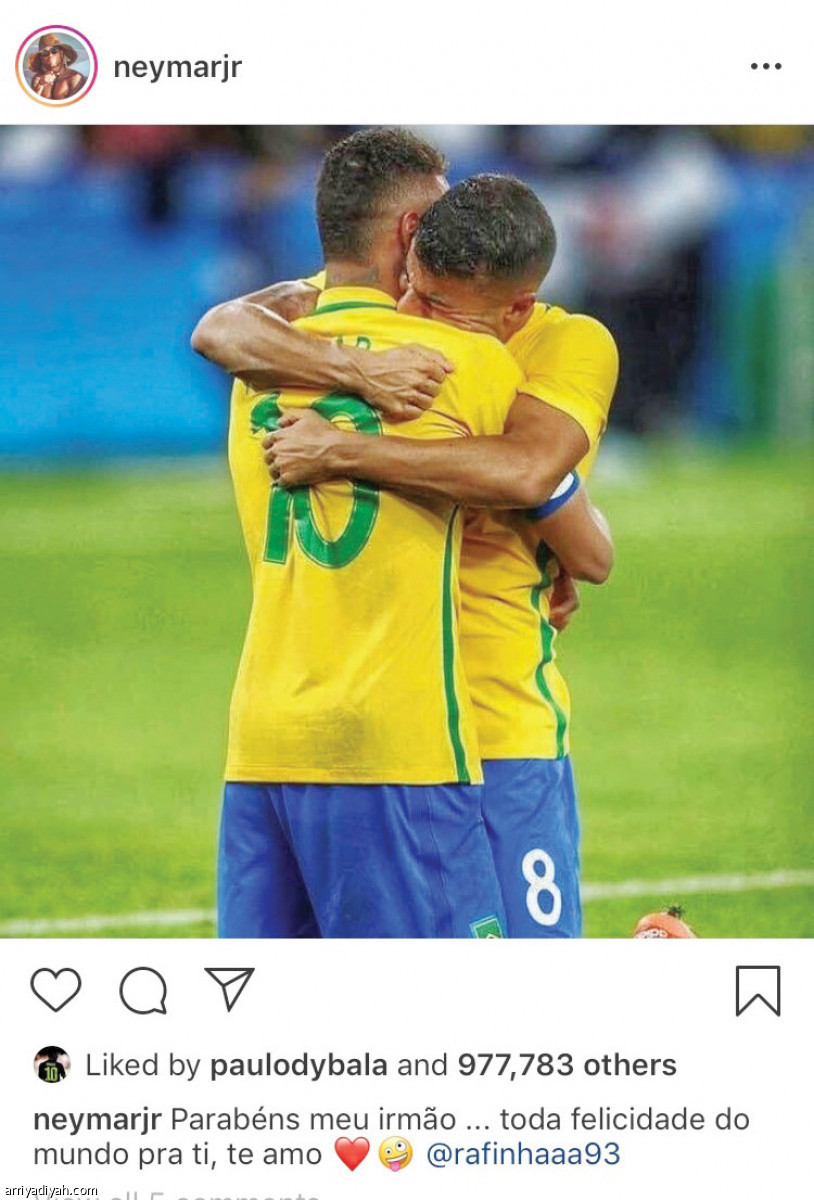Like neymarjr's post with heart icon

click(55, 990)
